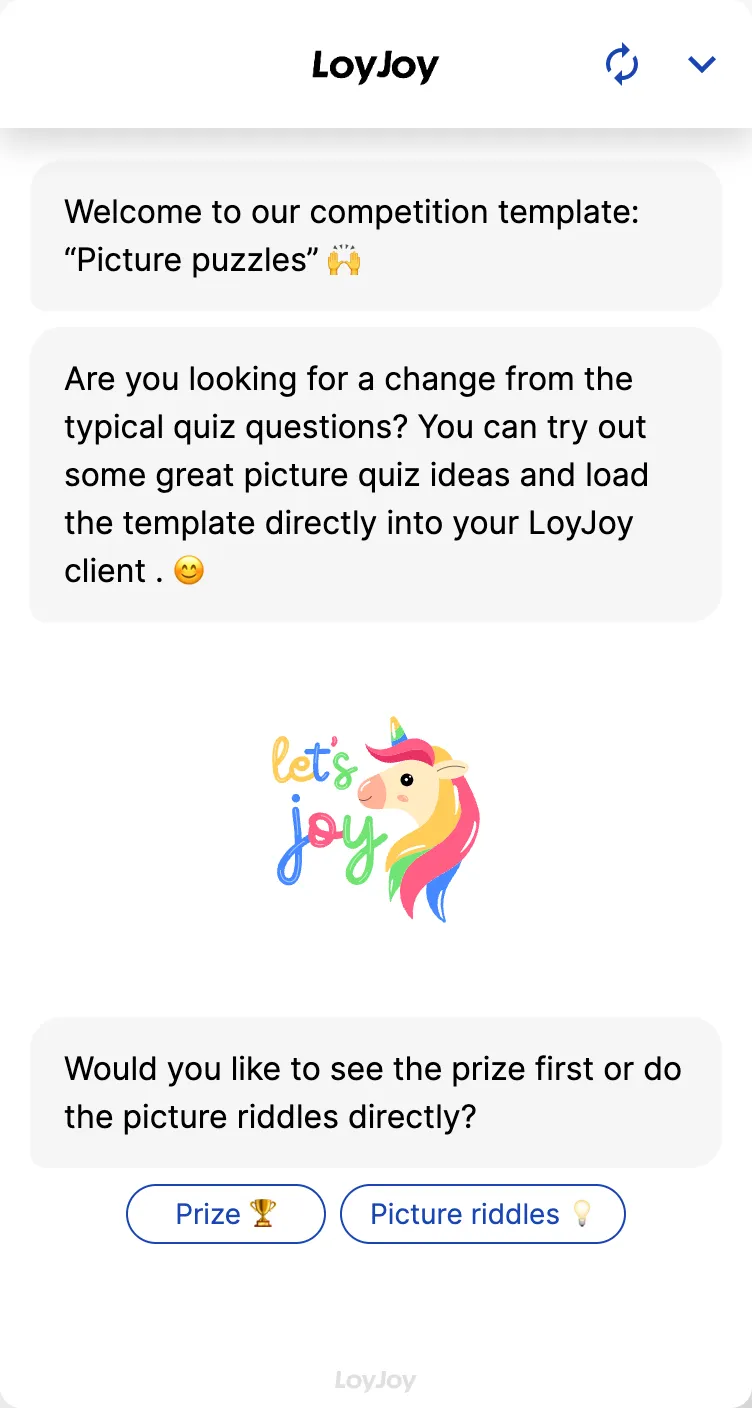Choose the Prize option
This screenshot has width=752, height=1408.
pyautogui.click(x=226, y=1214)
